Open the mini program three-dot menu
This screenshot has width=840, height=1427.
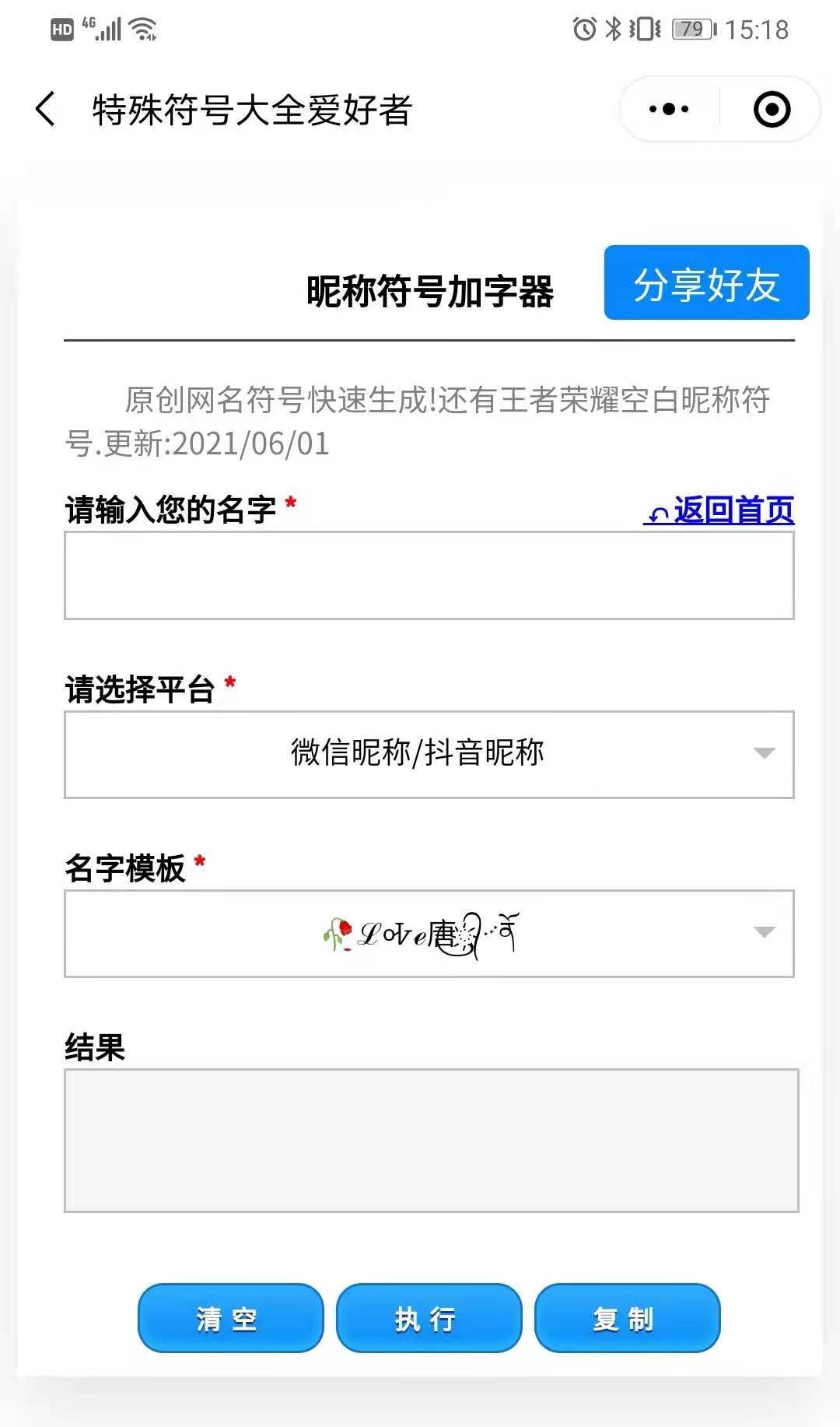(x=669, y=109)
